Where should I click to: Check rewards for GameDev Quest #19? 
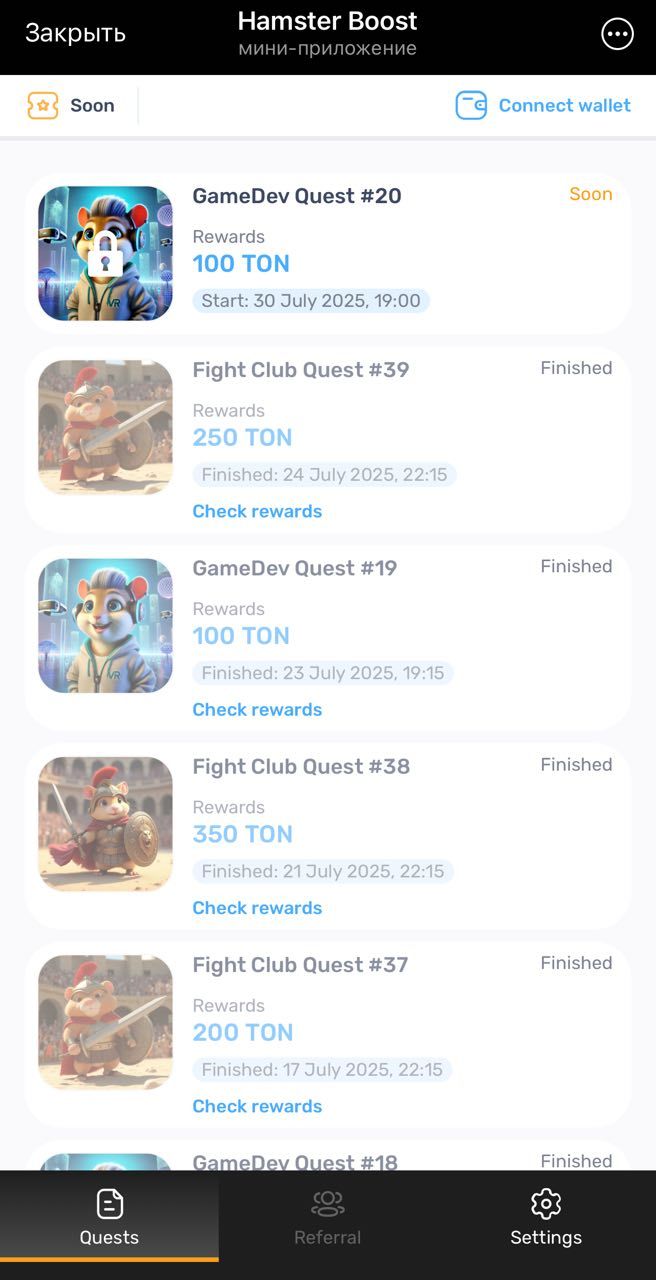point(257,709)
